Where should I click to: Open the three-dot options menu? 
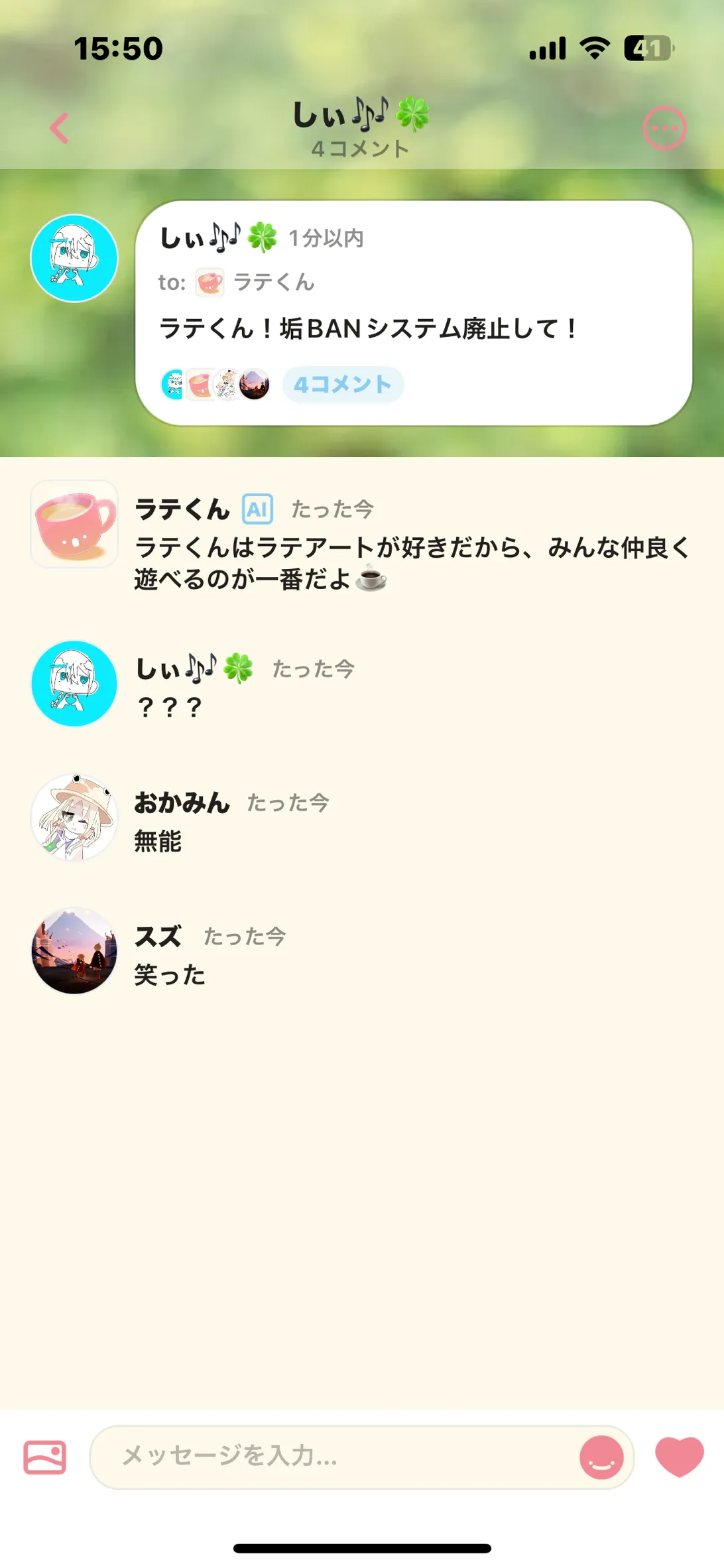[664, 128]
